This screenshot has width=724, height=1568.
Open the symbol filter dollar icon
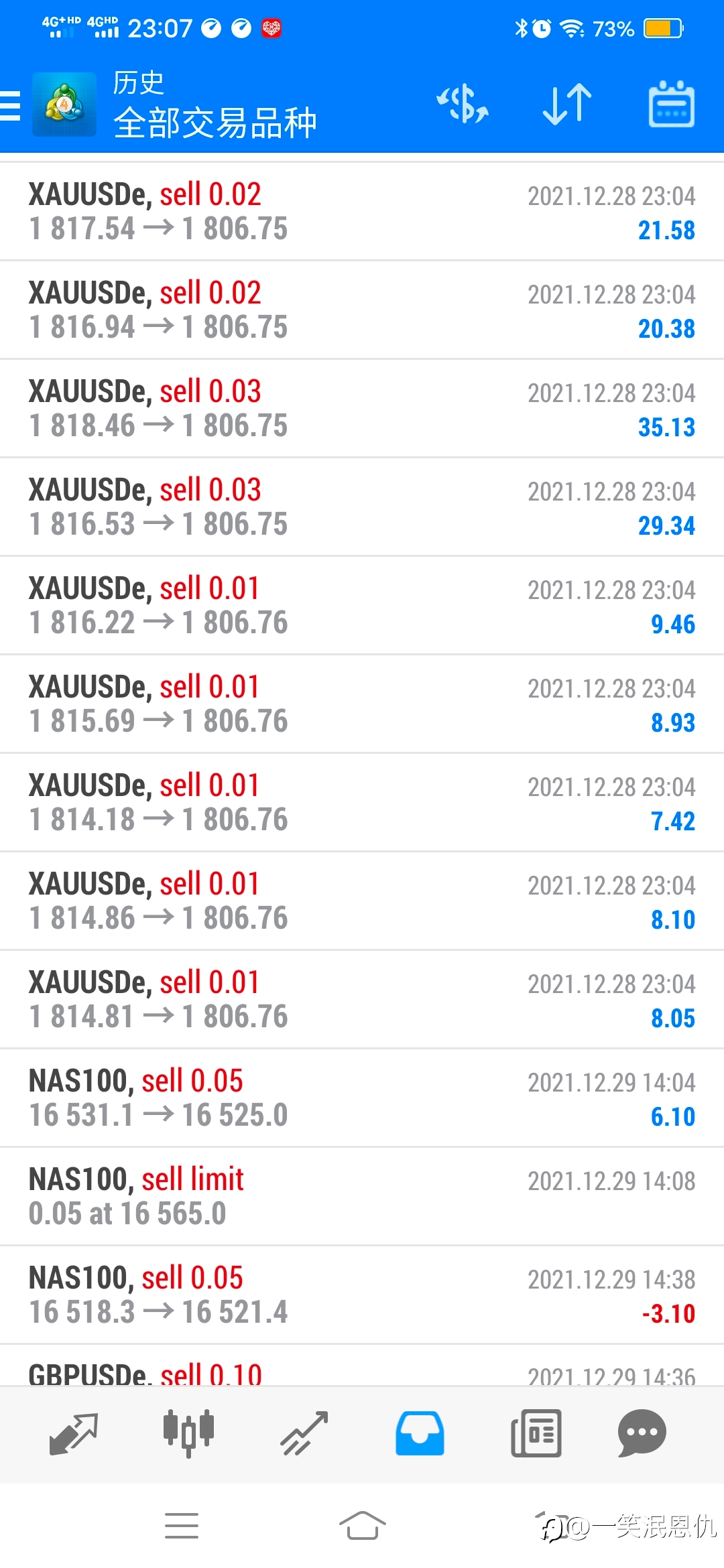(x=463, y=104)
